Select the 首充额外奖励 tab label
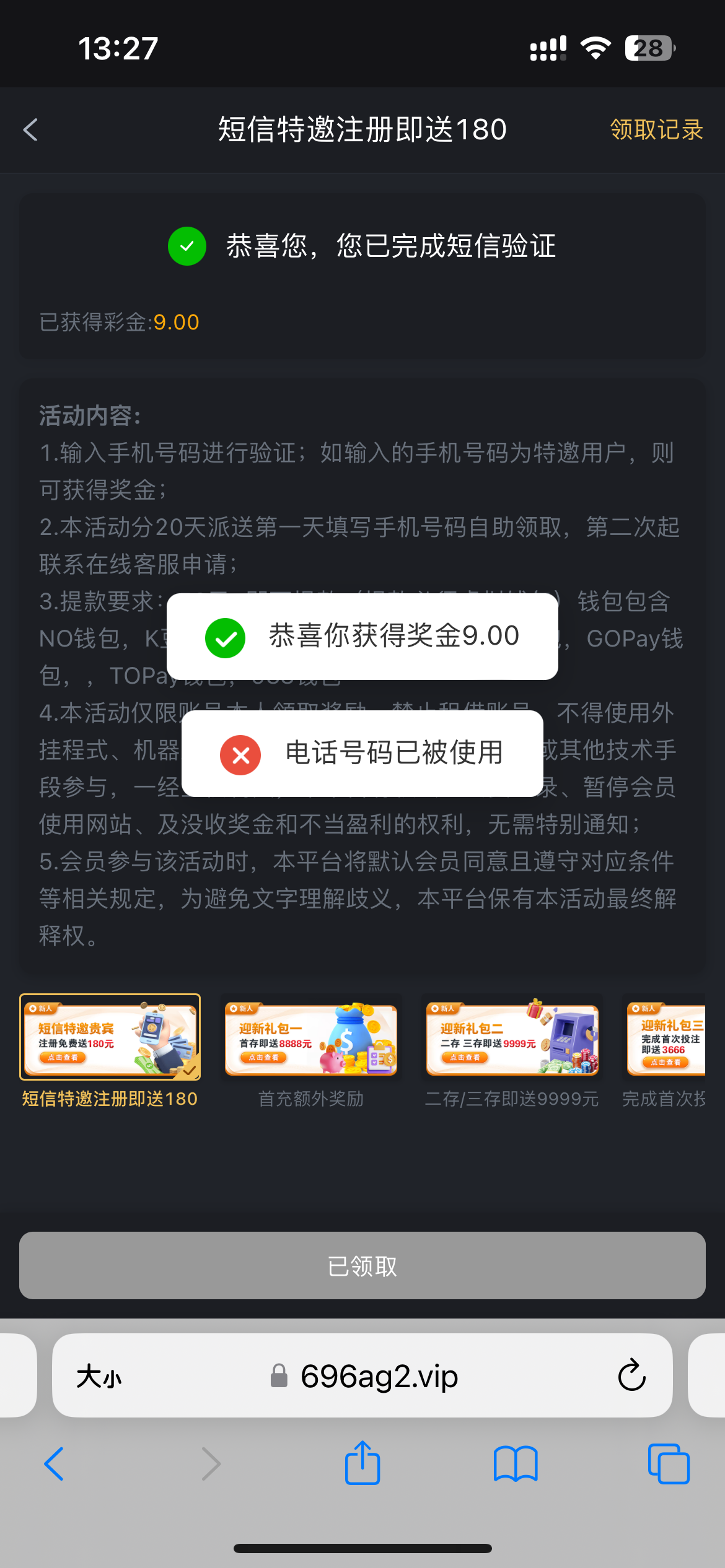Image resolution: width=725 pixels, height=1568 pixels. tap(310, 1099)
